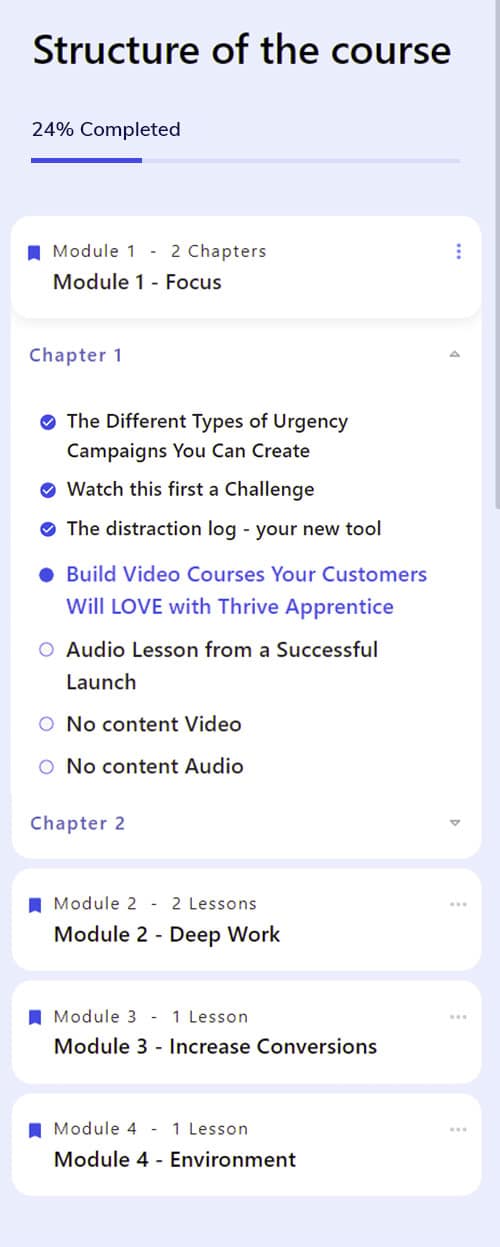
Task: Open the Module 1 vertical dots menu
Action: pos(458,252)
